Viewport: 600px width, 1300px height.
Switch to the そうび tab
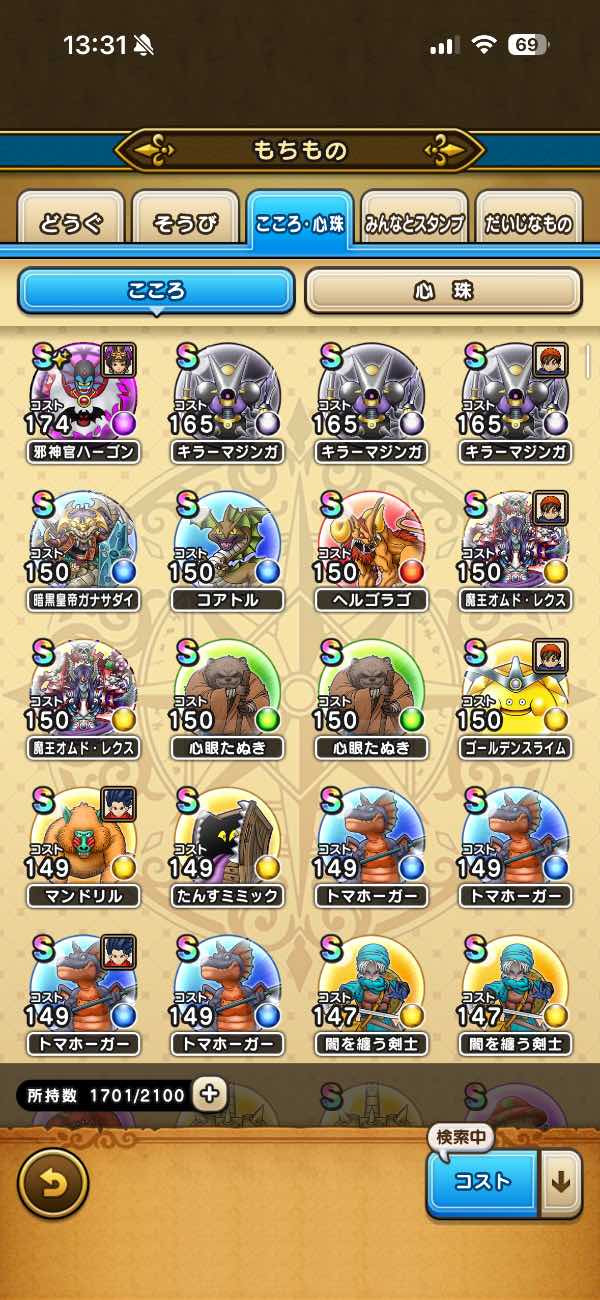(185, 223)
